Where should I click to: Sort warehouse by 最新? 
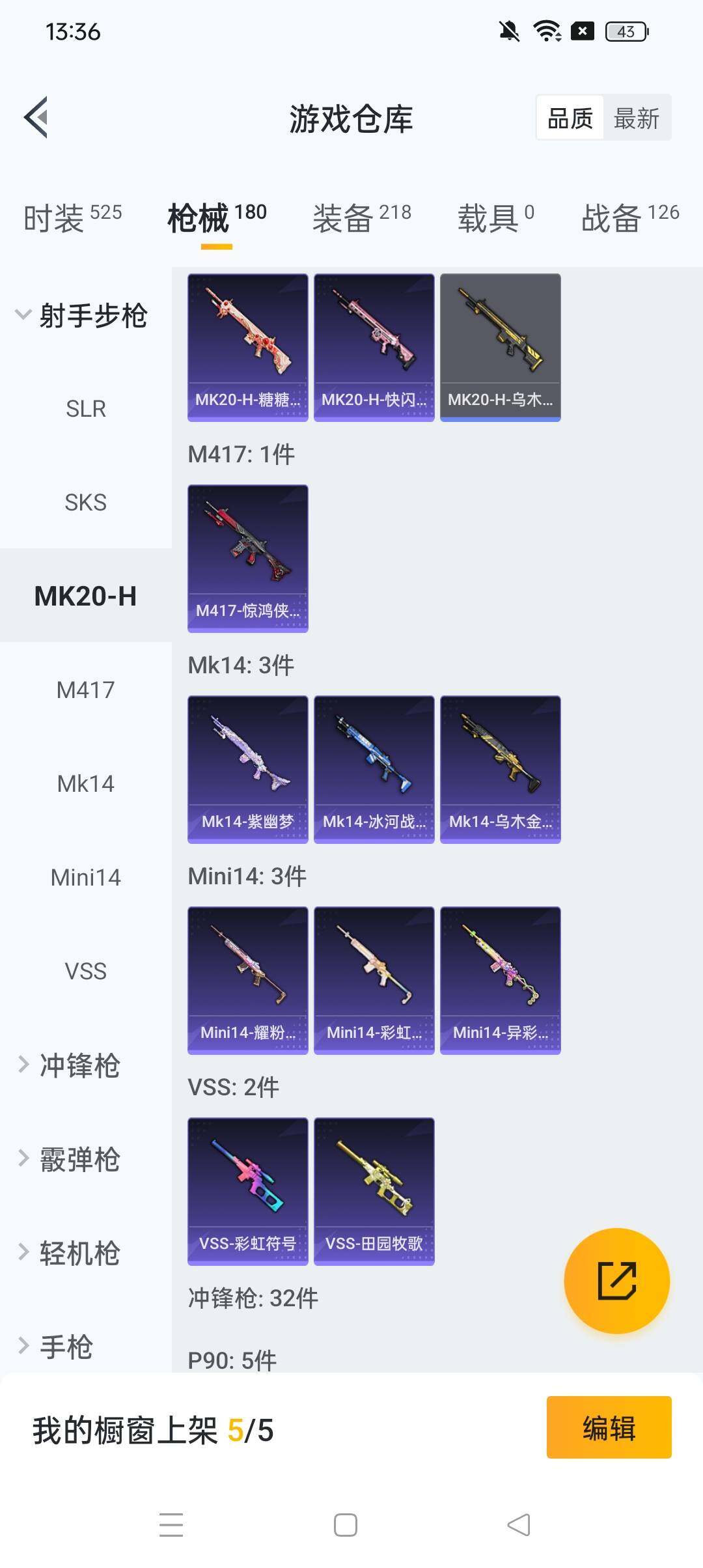pyautogui.click(x=636, y=119)
